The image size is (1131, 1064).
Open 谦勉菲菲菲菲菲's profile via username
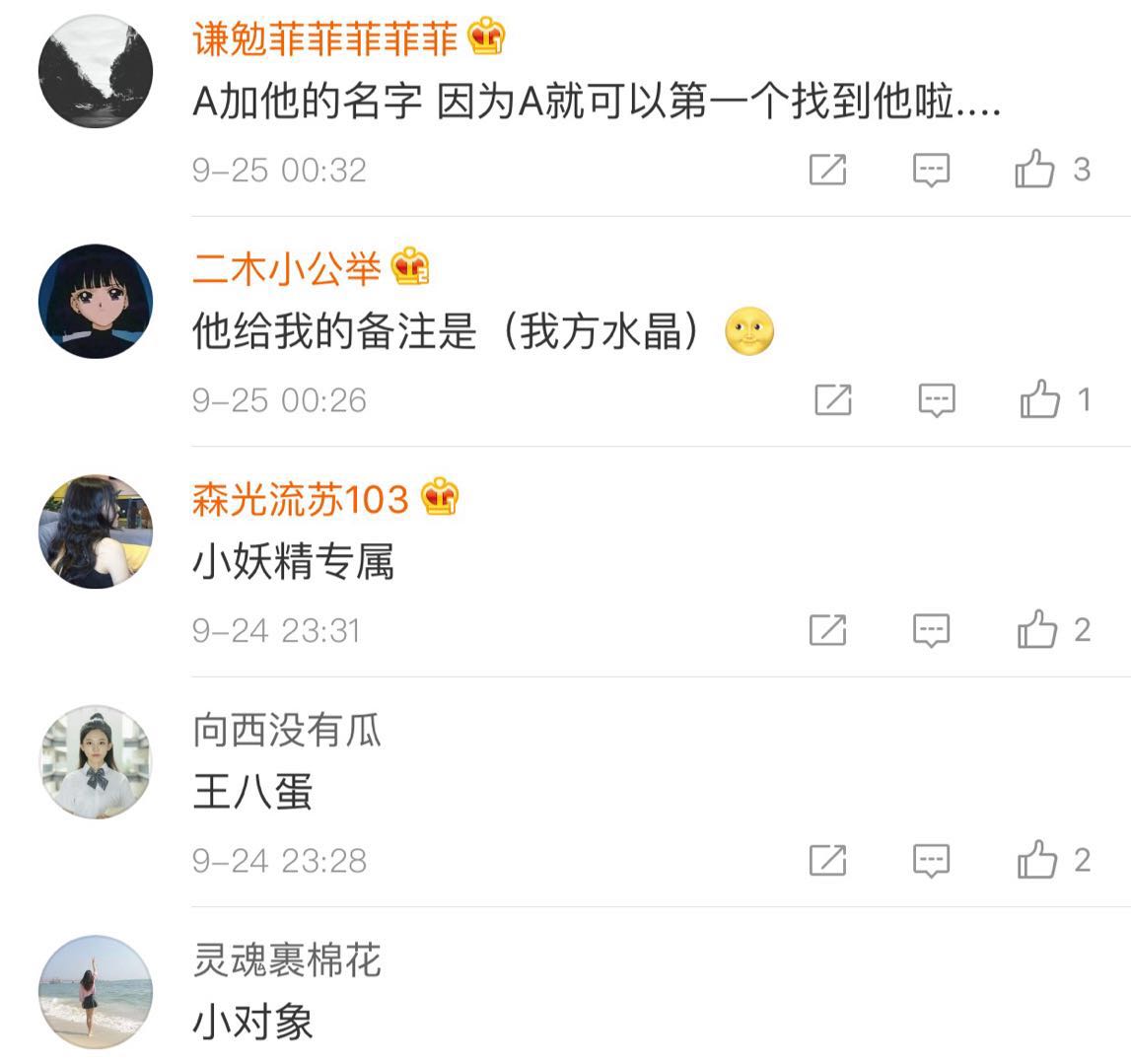point(324,39)
